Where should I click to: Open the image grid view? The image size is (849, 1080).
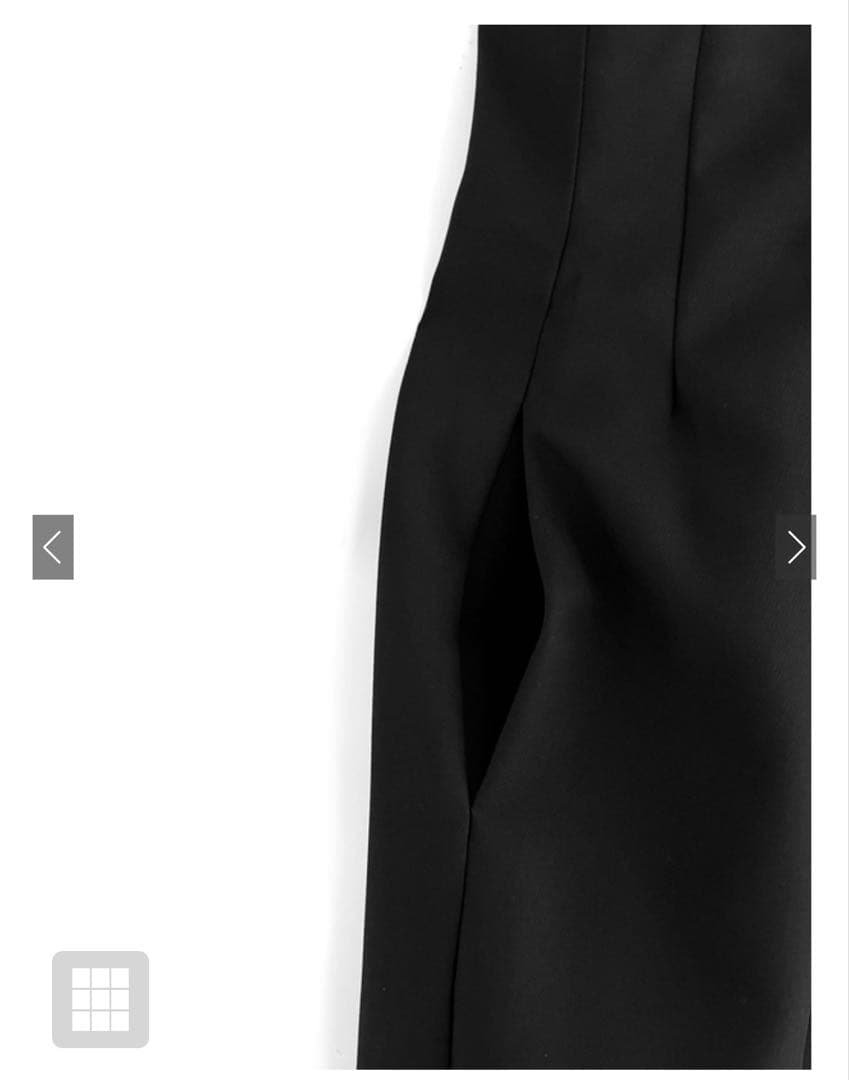pyautogui.click(x=100, y=999)
